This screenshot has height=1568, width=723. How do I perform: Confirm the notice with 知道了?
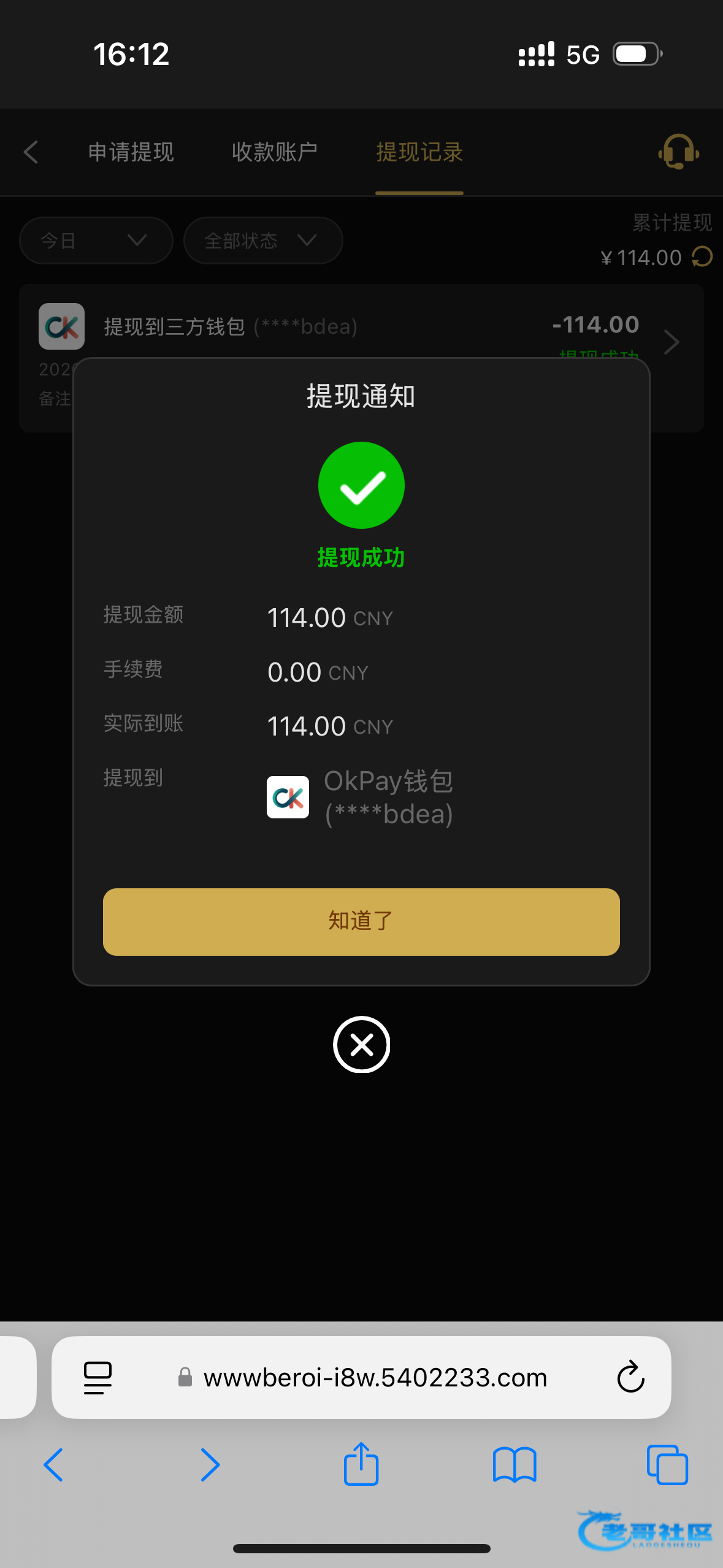tap(361, 921)
